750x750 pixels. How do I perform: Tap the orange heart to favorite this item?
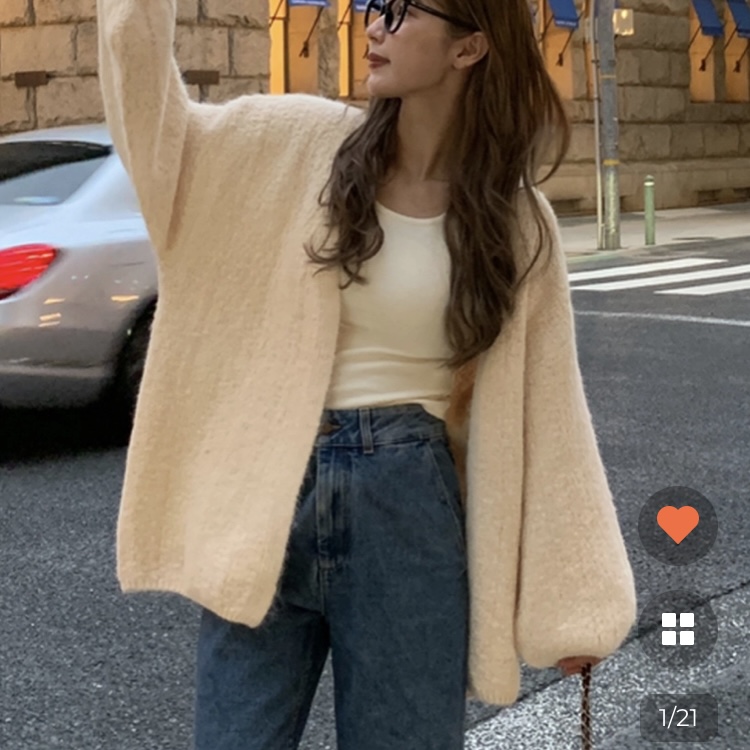(678, 525)
